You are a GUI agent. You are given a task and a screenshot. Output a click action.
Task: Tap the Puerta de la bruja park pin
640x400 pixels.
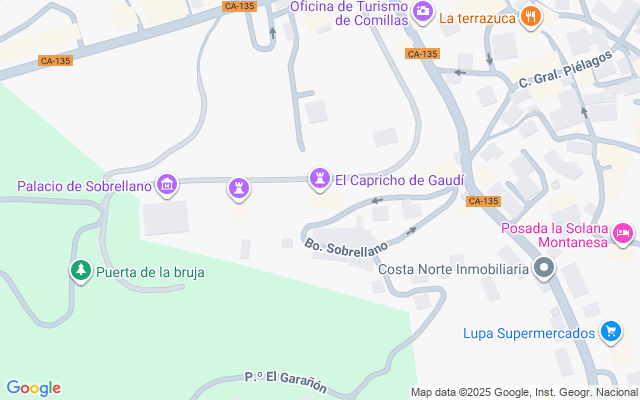pyautogui.click(x=79, y=270)
